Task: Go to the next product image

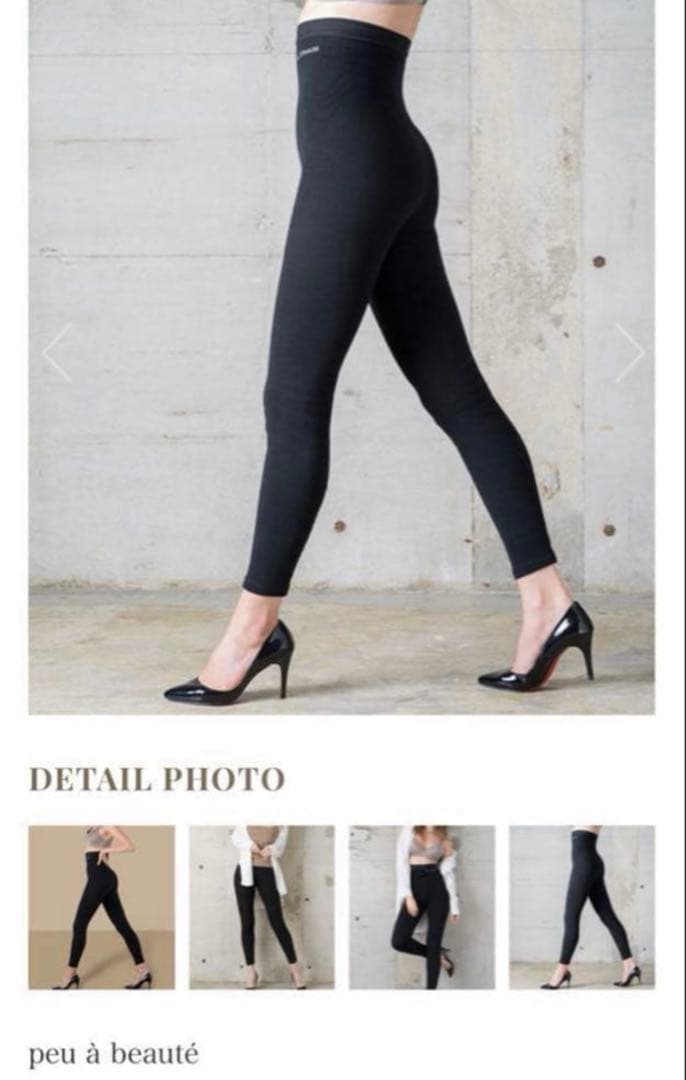Action: 629,352
